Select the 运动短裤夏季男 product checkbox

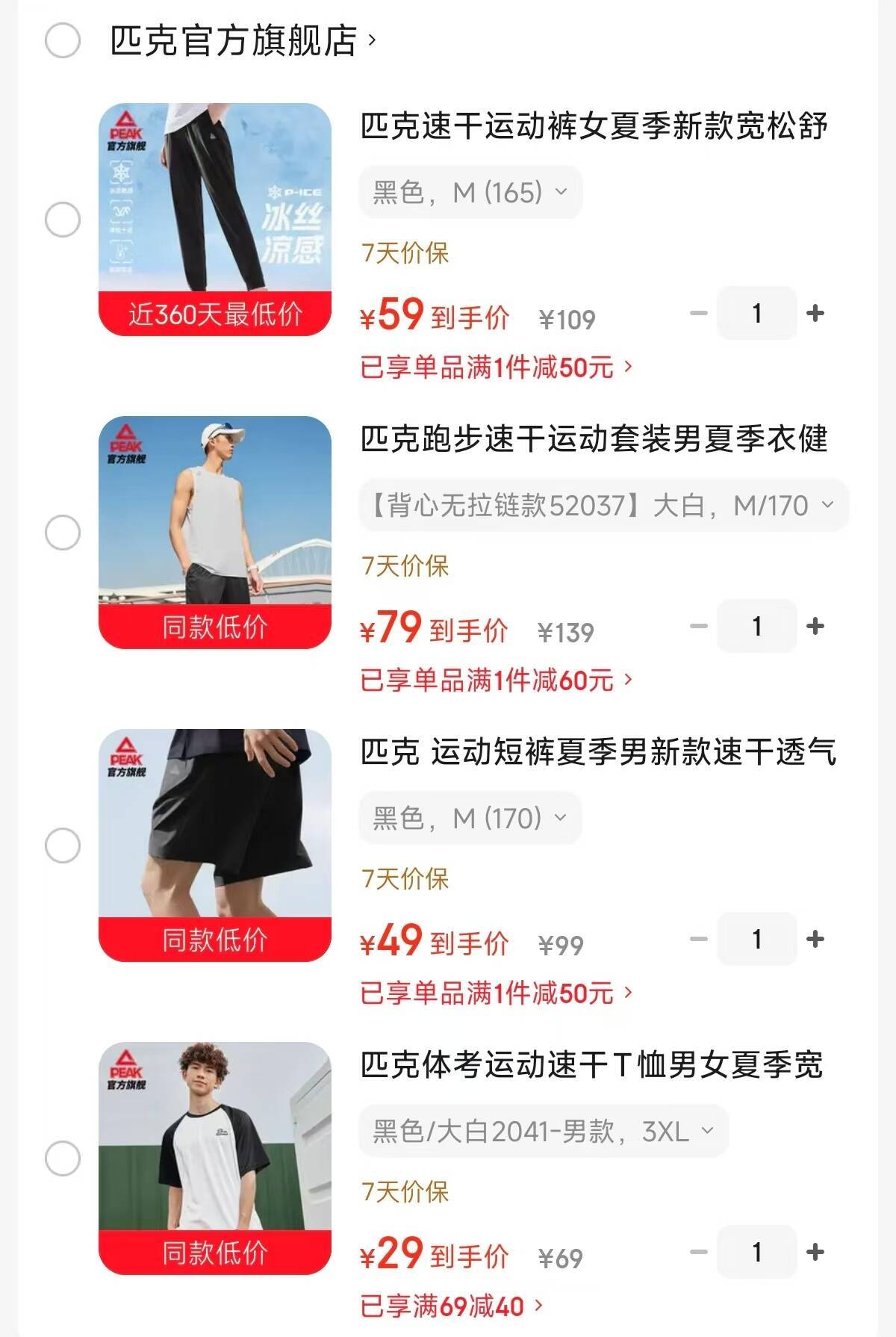64,846
